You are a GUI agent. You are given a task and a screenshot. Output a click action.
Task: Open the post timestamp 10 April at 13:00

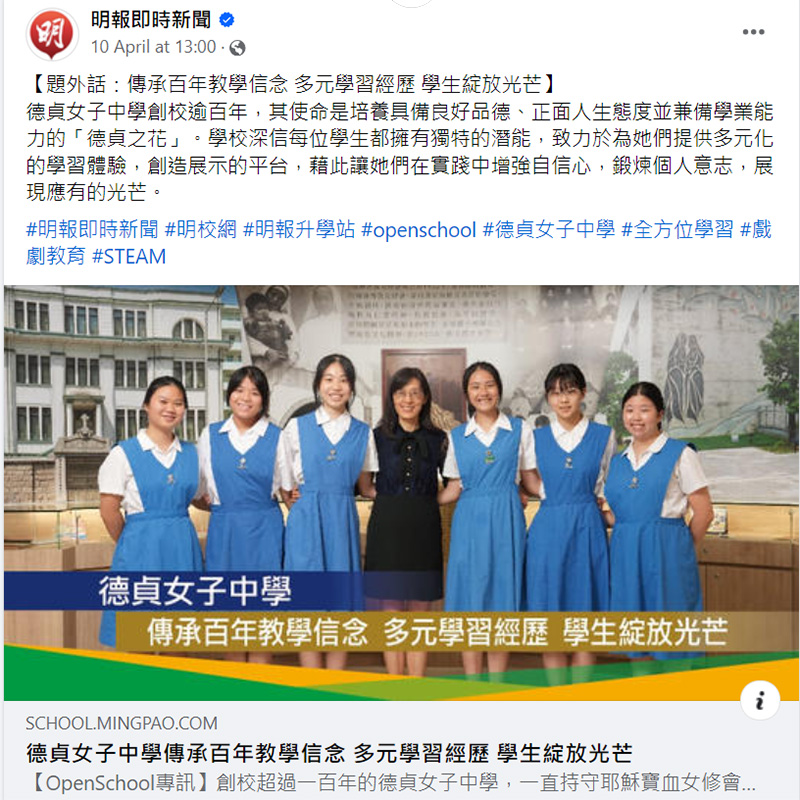(x=153, y=47)
